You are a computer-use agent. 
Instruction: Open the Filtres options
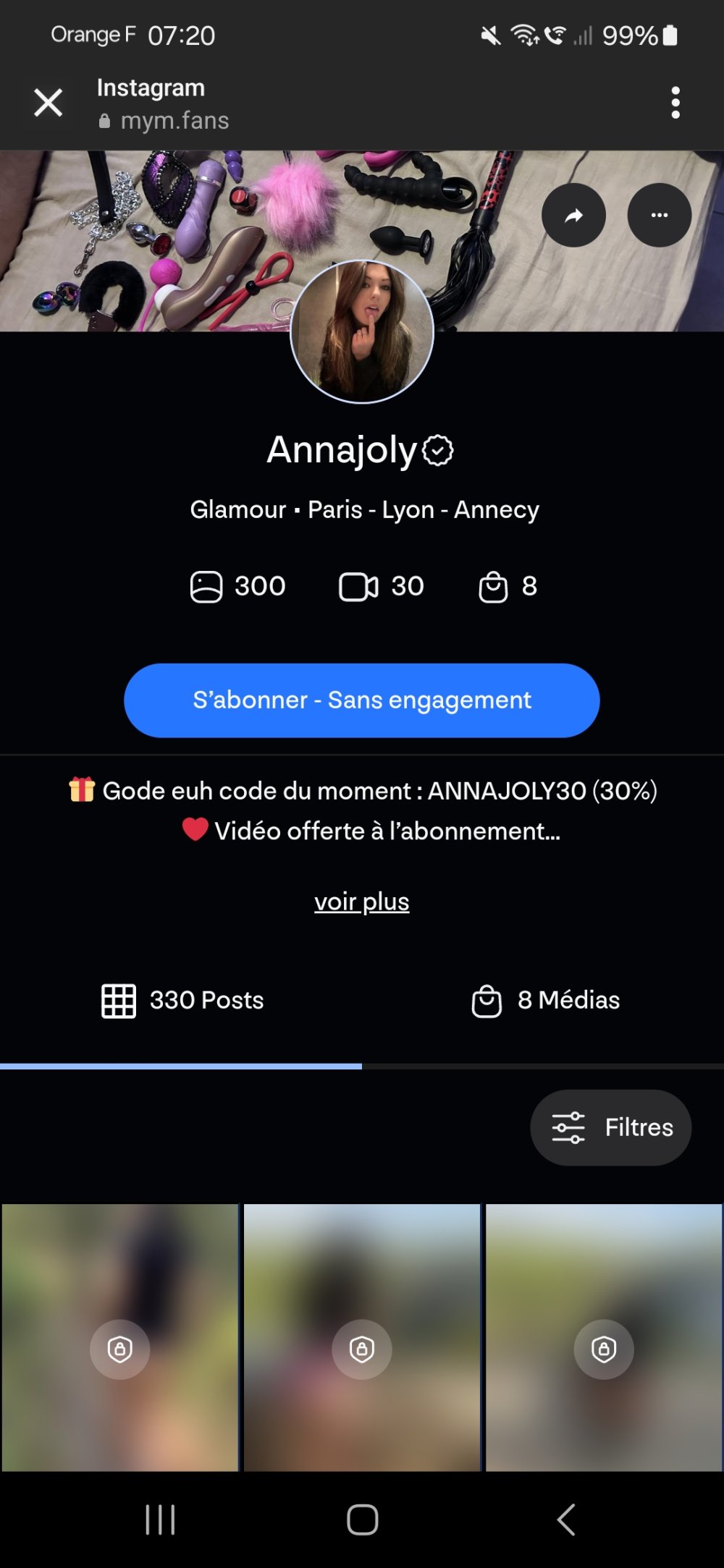point(611,1127)
